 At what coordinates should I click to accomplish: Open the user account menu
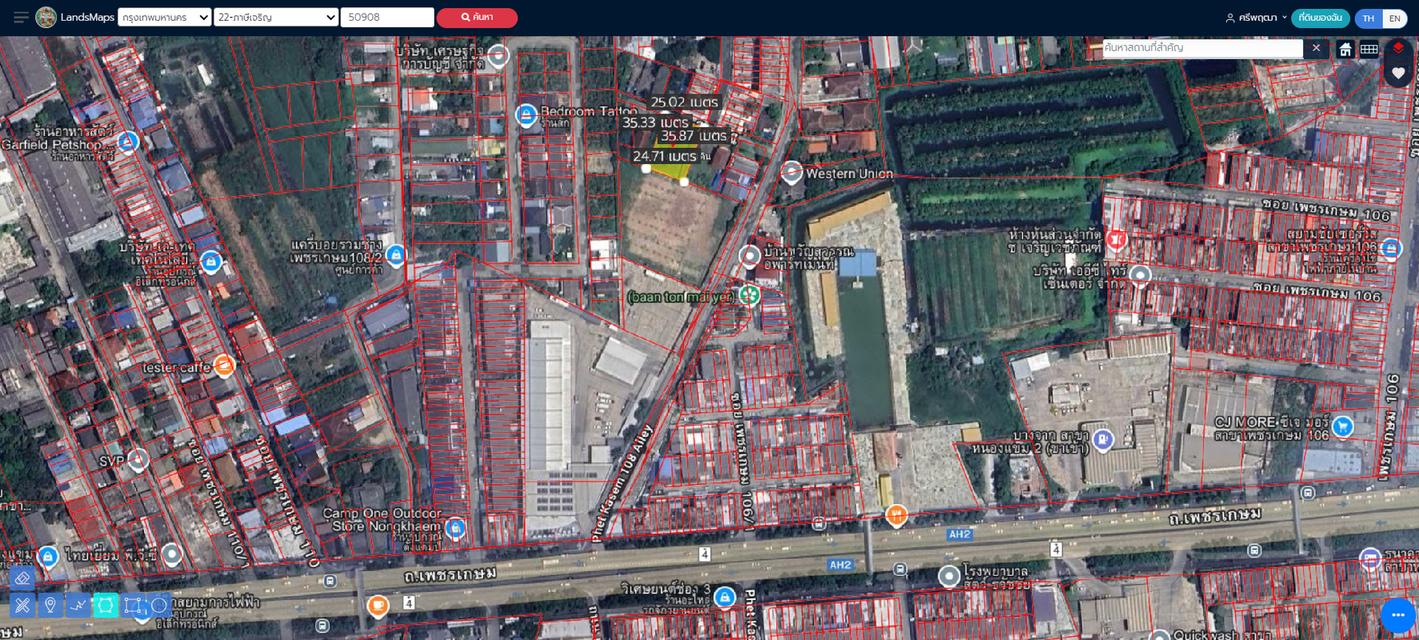pos(1256,18)
